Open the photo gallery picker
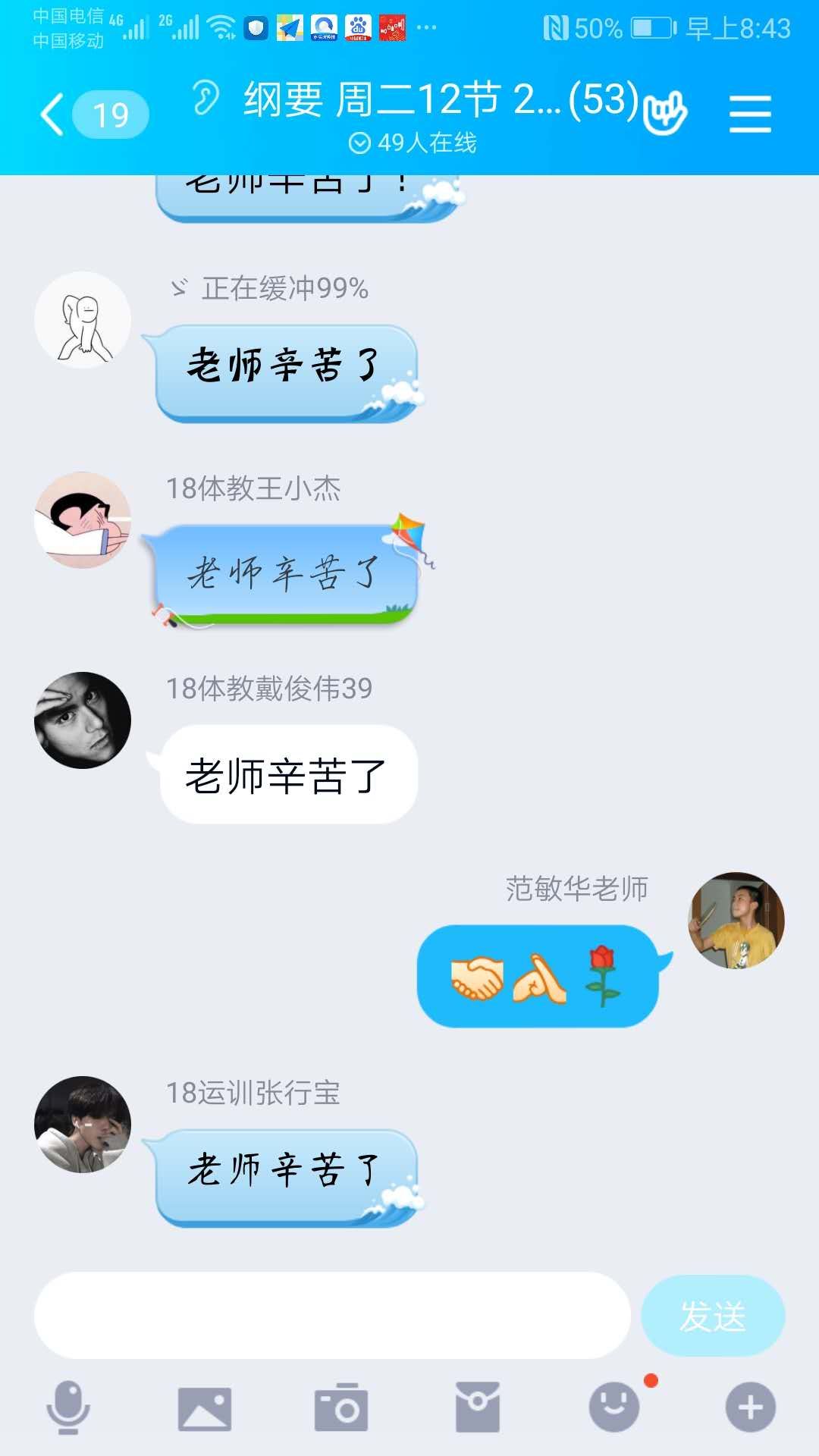The height and width of the screenshot is (1456, 819). point(204,1408)
